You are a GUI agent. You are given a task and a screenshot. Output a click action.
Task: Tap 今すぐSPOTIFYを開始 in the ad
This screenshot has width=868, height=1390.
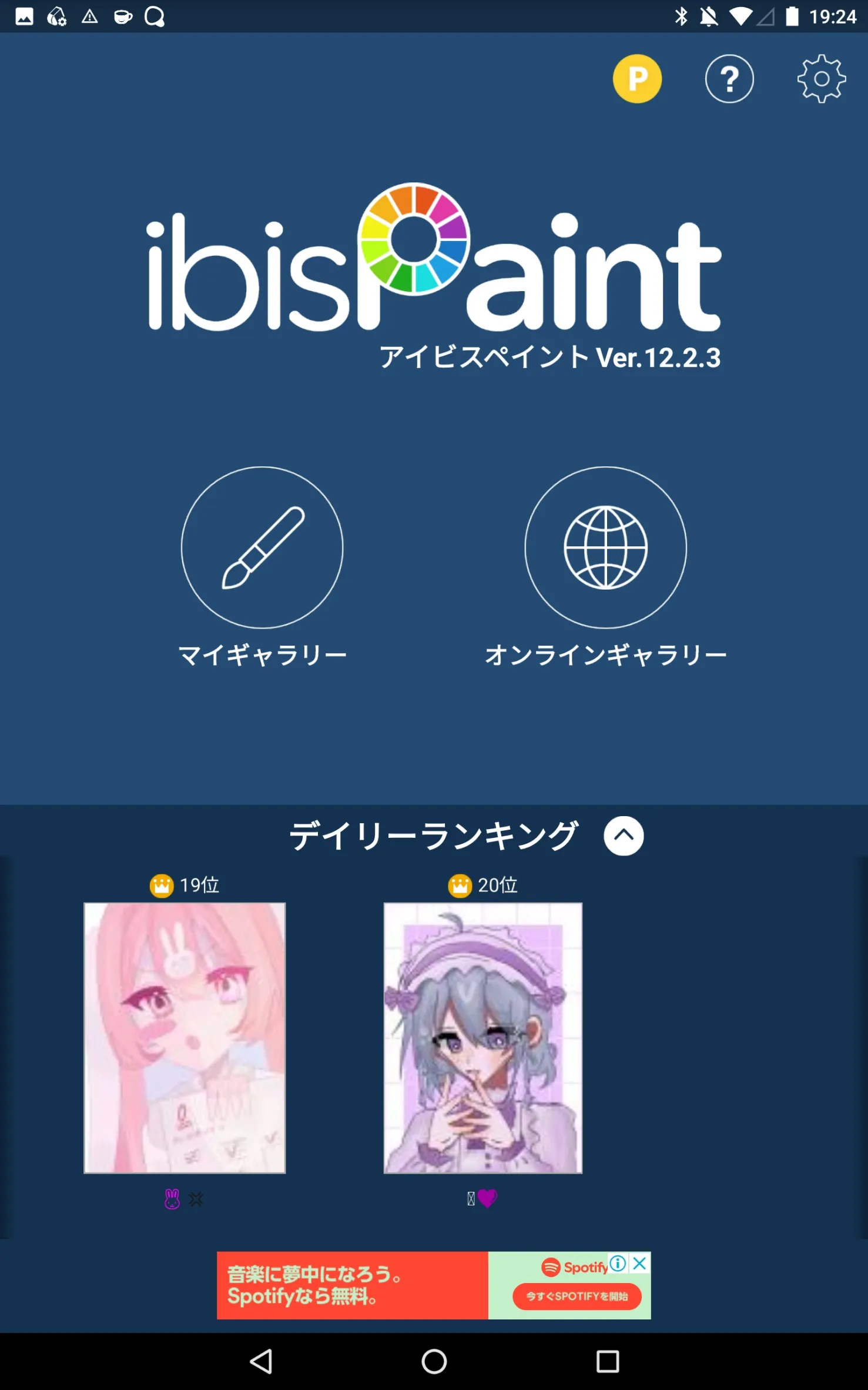pyautogui.click(x=577, y=1297)
